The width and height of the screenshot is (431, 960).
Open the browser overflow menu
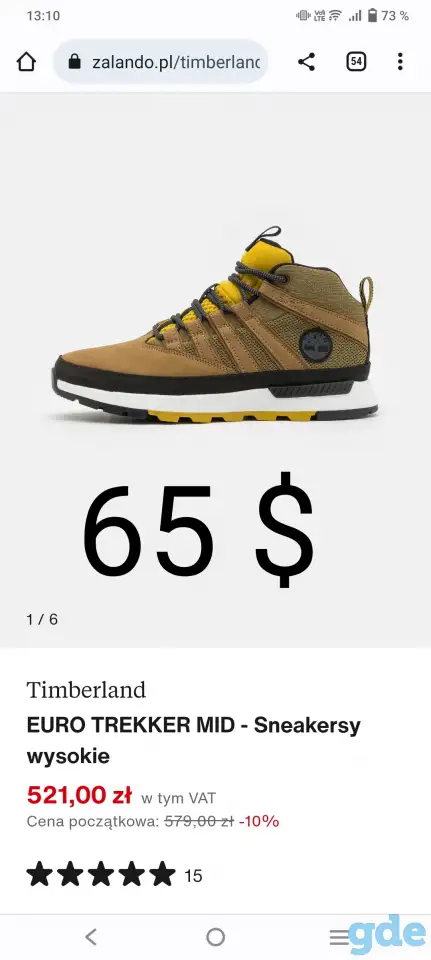coord(400,62)
